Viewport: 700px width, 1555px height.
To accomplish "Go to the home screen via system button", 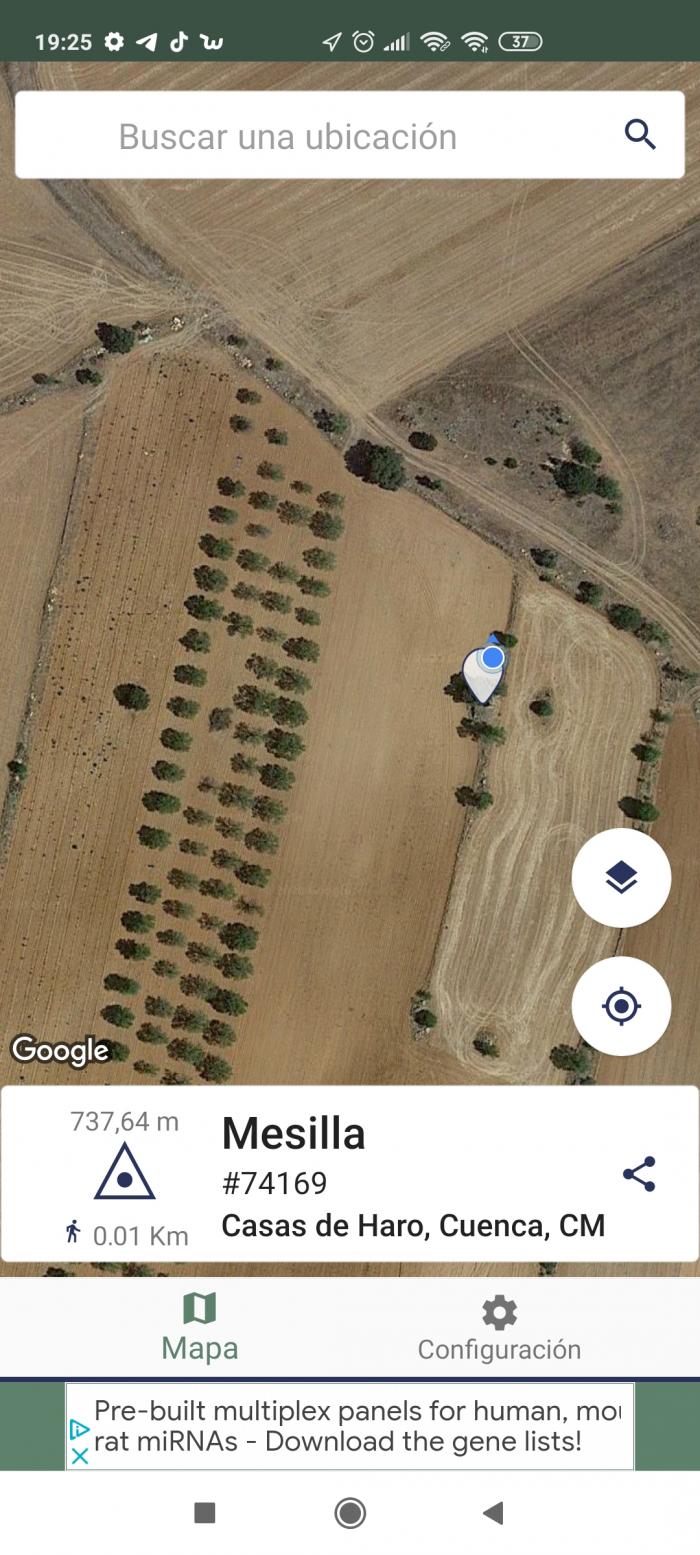I will 350,1513.
